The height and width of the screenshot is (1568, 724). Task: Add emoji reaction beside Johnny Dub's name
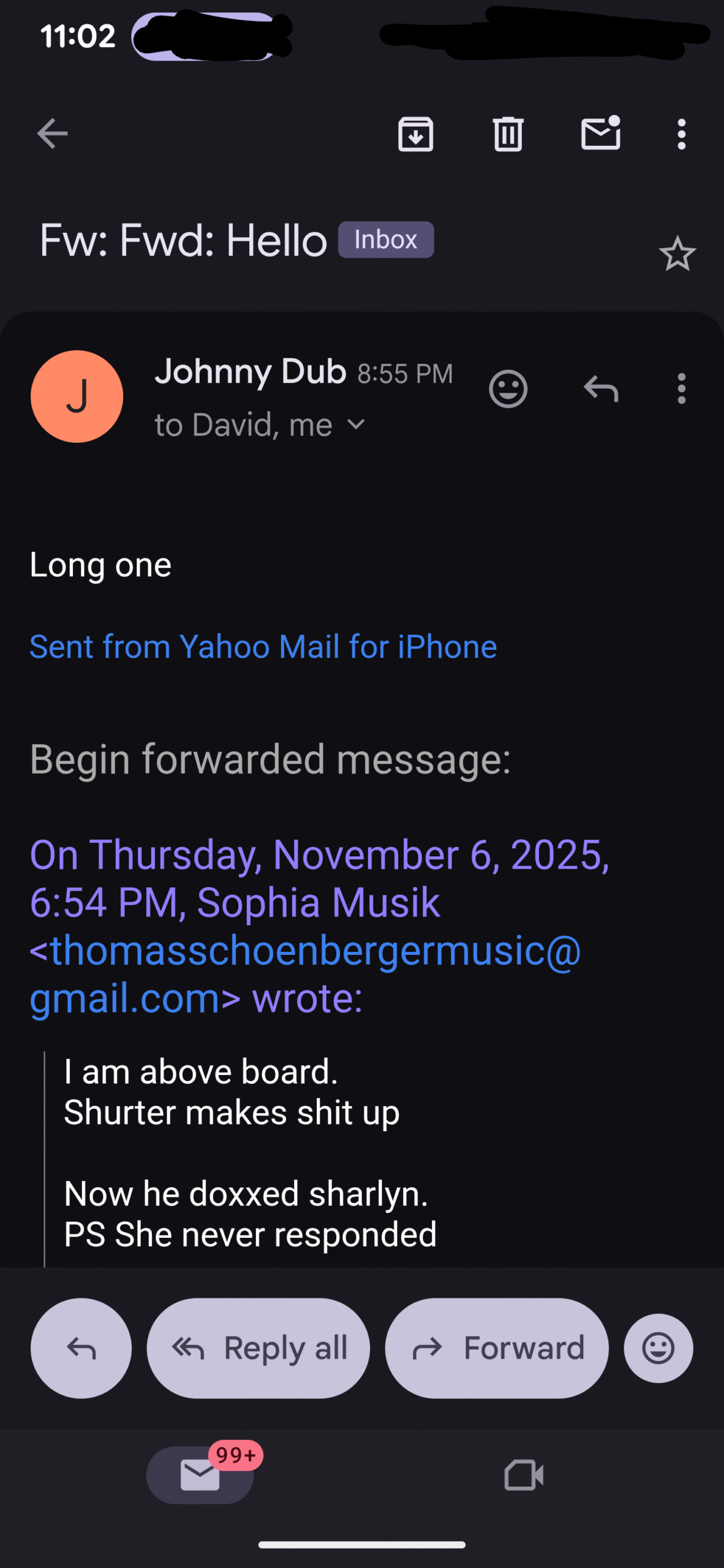(508, 389)
